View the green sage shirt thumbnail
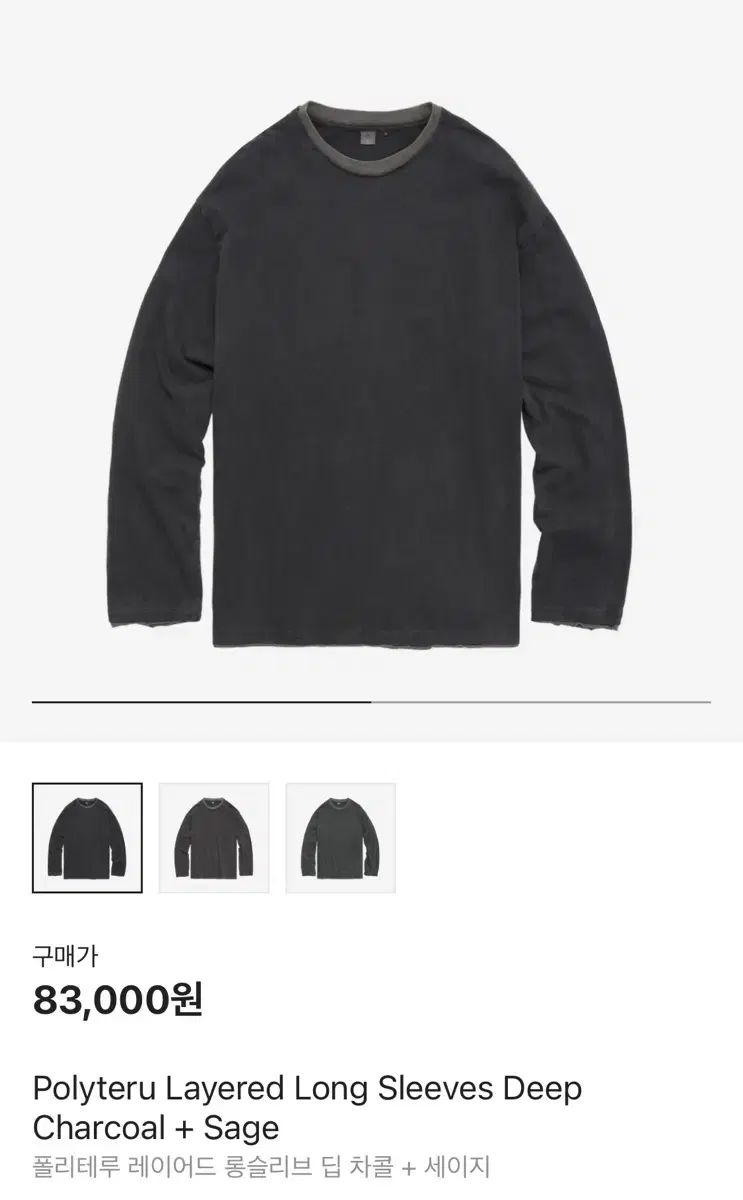 pos(341,838)
